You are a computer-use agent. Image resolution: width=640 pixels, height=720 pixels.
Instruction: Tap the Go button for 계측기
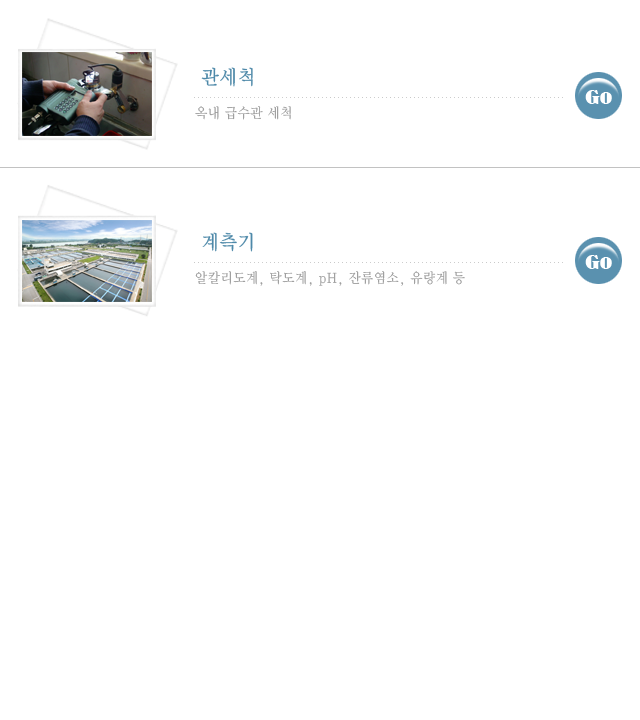click(x=598, y=261)
